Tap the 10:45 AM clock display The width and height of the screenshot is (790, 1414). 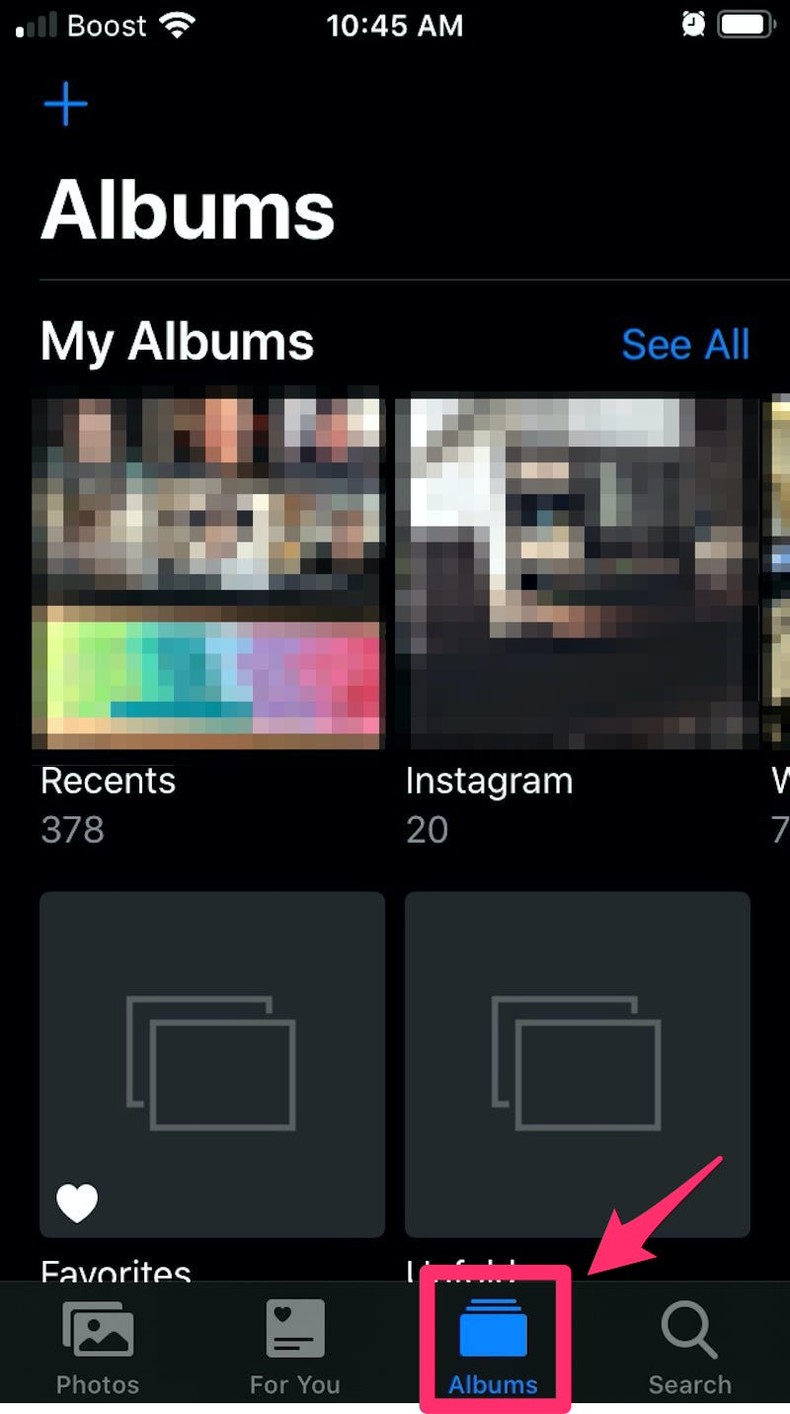395,25
